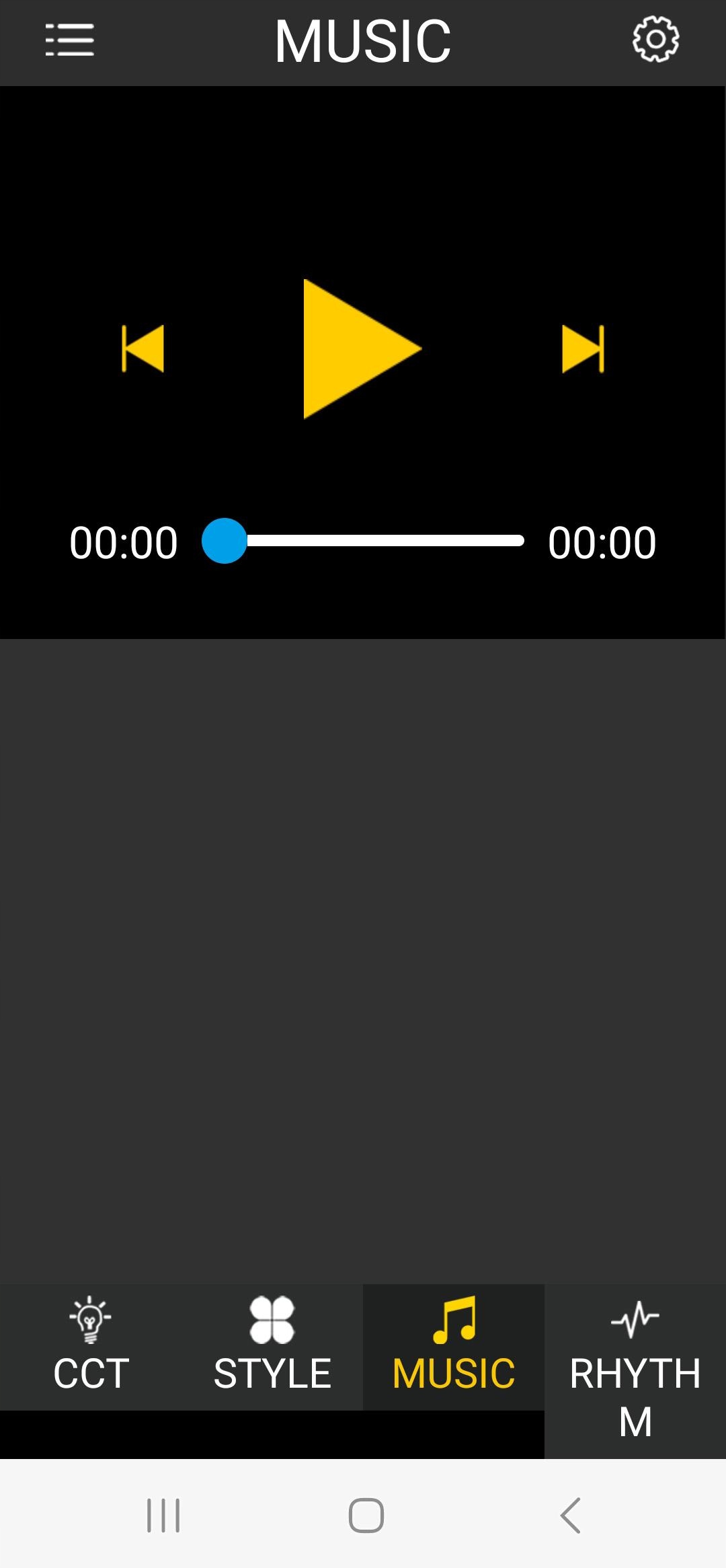This screenshot has width=726, height=1568.
Task: Switch to the STYLE tab
Action: click(272, 1347)
